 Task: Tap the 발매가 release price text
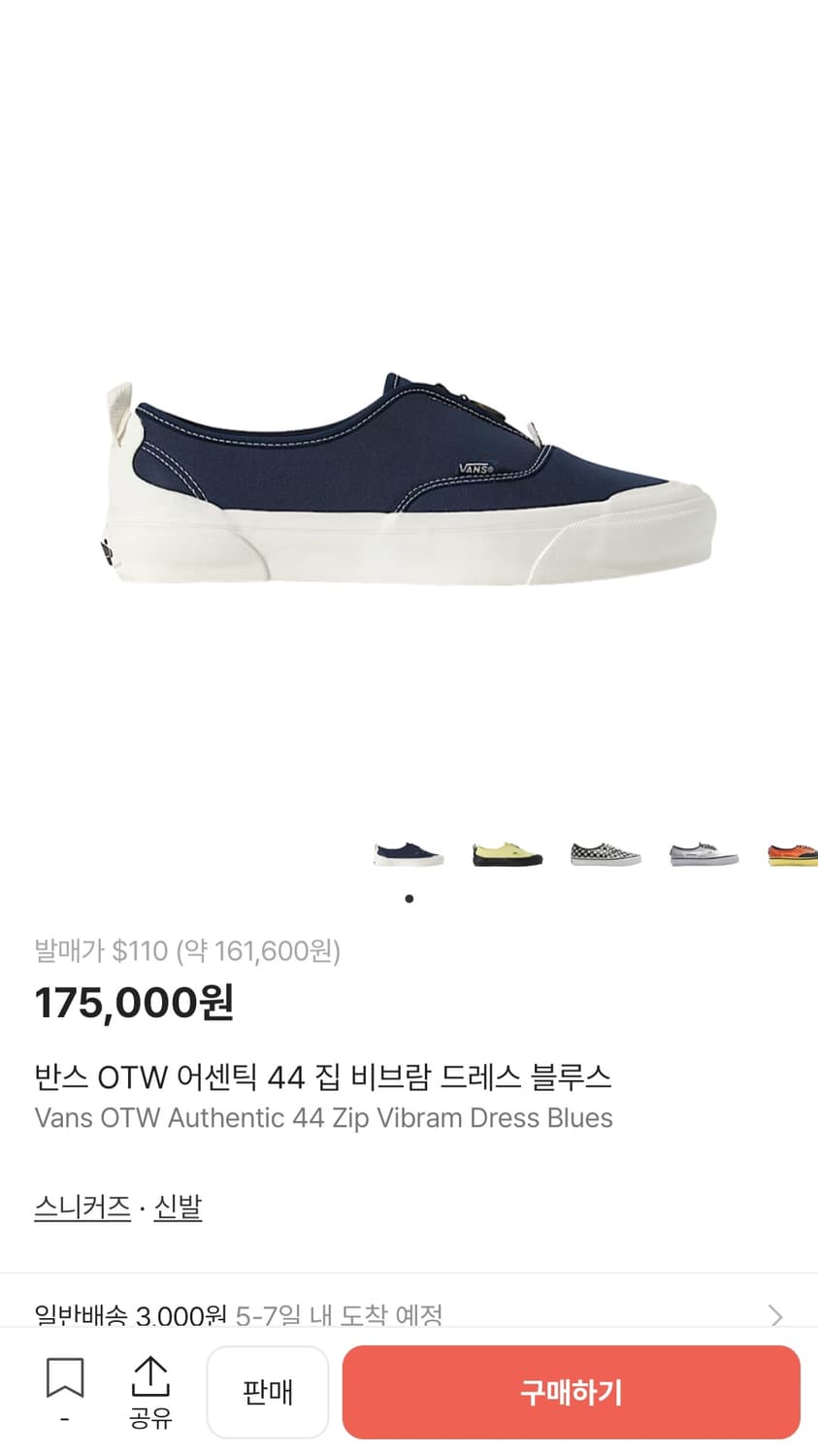(x=186, y=952)
